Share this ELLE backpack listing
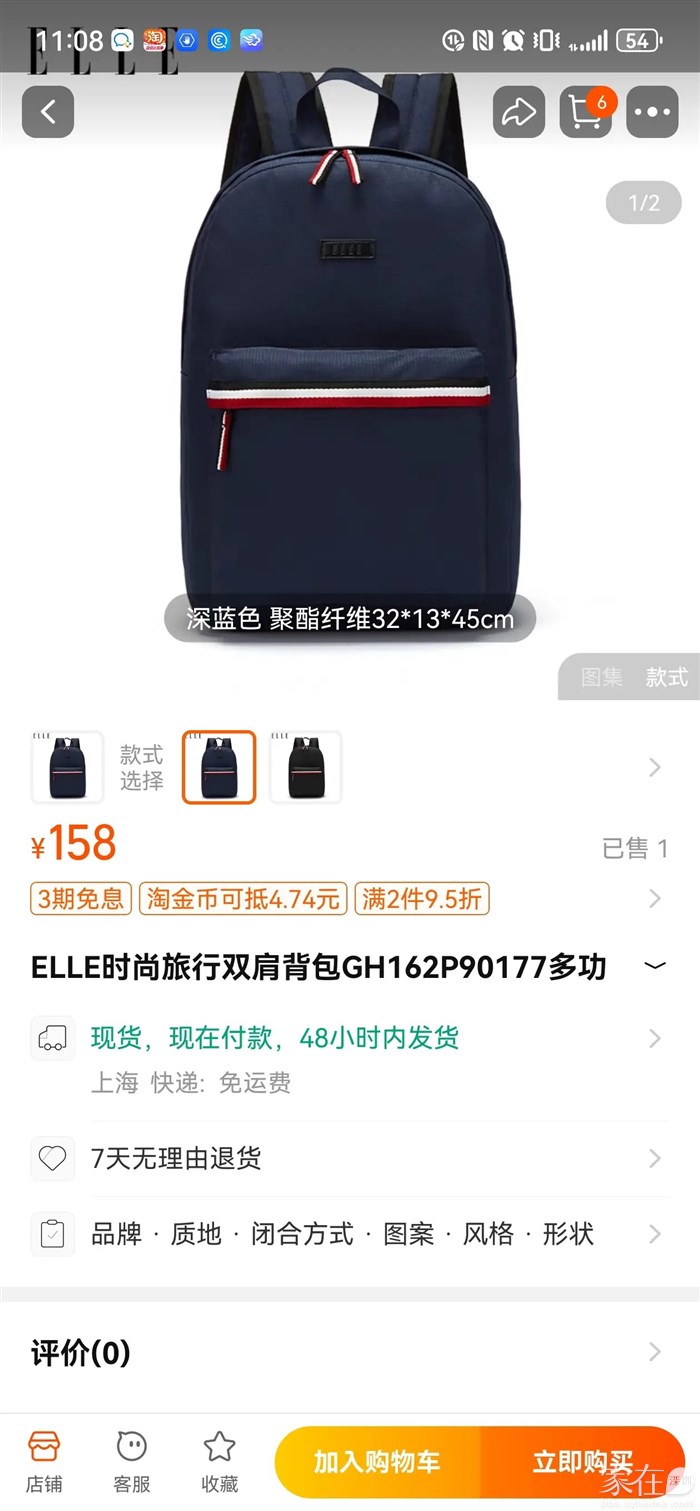700x1511 pixels. tap(518, 111)
